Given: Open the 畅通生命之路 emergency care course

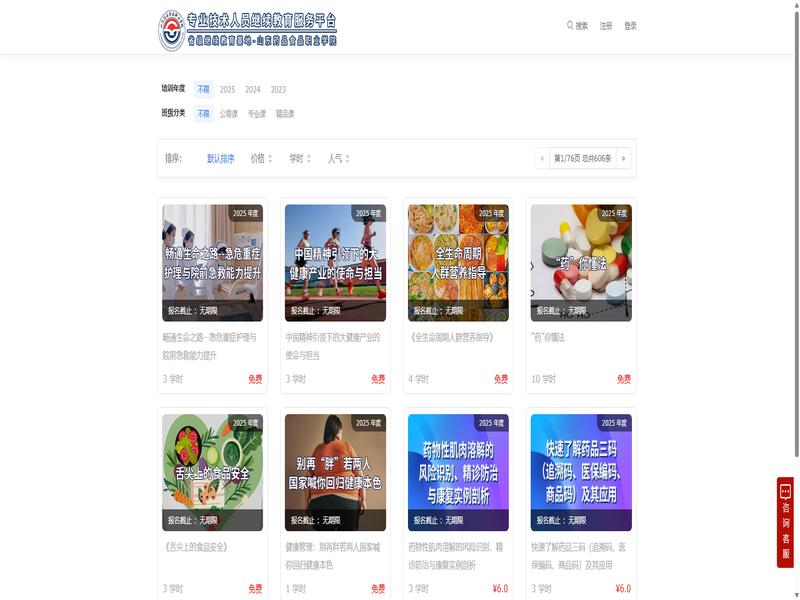Looking at the screenshot, I should (212, 263).
